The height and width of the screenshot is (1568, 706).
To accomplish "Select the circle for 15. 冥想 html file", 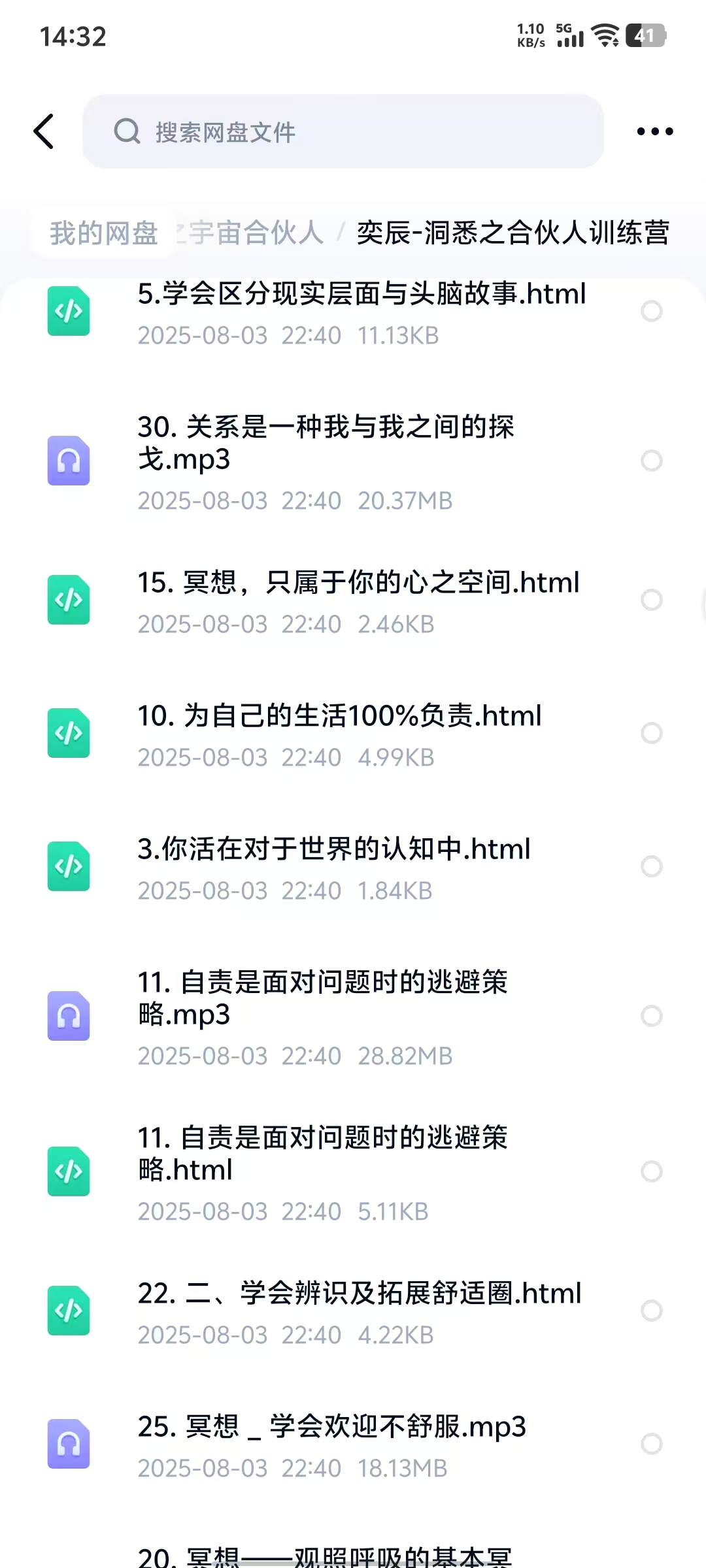I will pyautogui.click(x=651, y=600).
